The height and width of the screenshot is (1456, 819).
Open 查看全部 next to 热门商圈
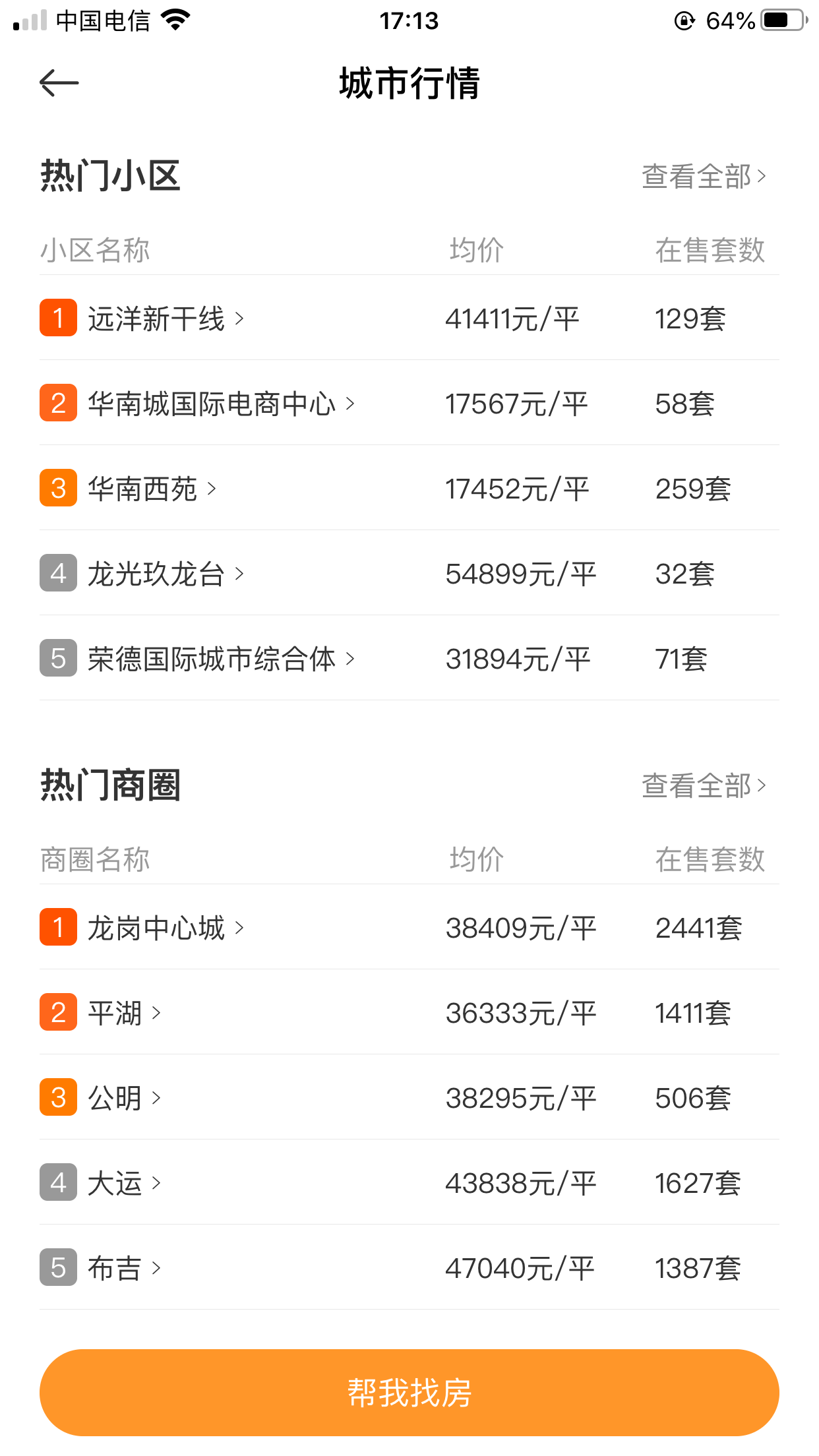pos(704,785)
